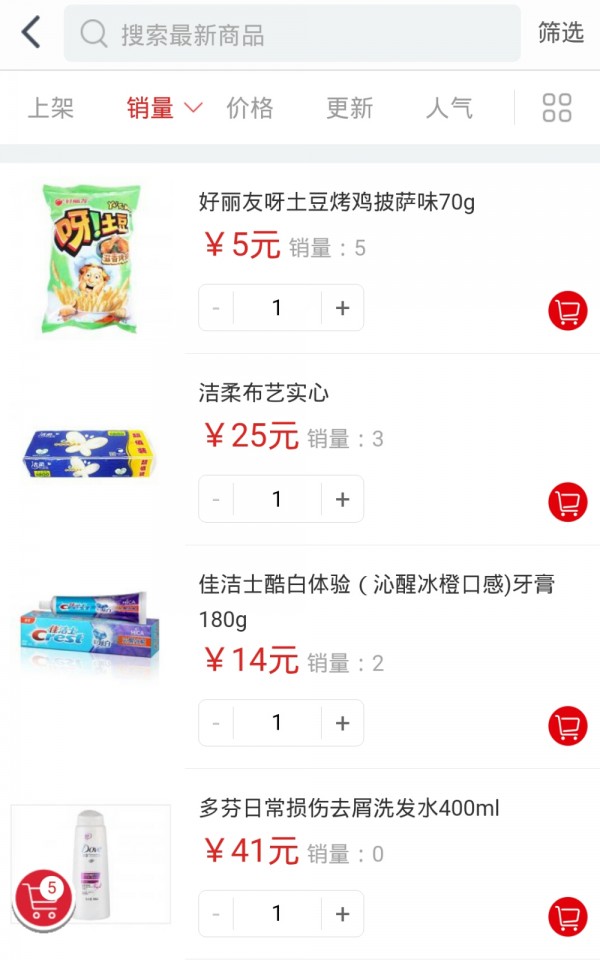Open the 好丽友呀土豆烤鸡披萨味70g product

tap(337, 203)
